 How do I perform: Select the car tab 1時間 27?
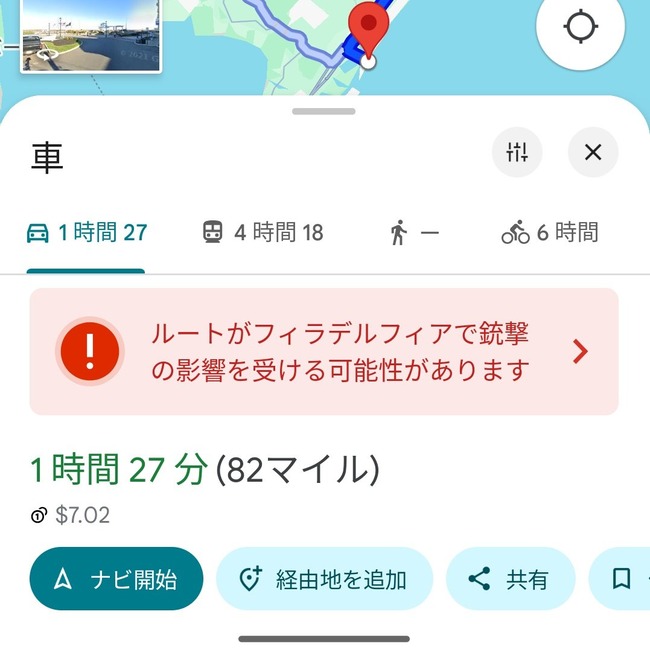pos(86,233)
